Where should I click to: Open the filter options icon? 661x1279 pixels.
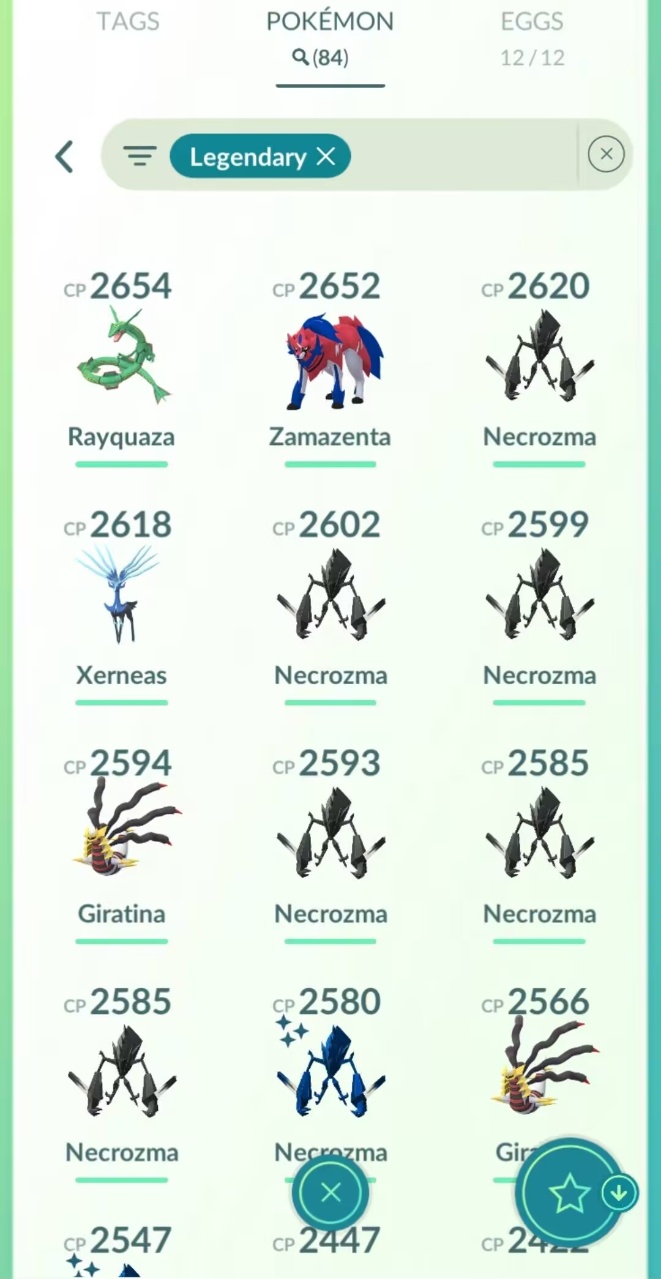(x=139, y=156)
